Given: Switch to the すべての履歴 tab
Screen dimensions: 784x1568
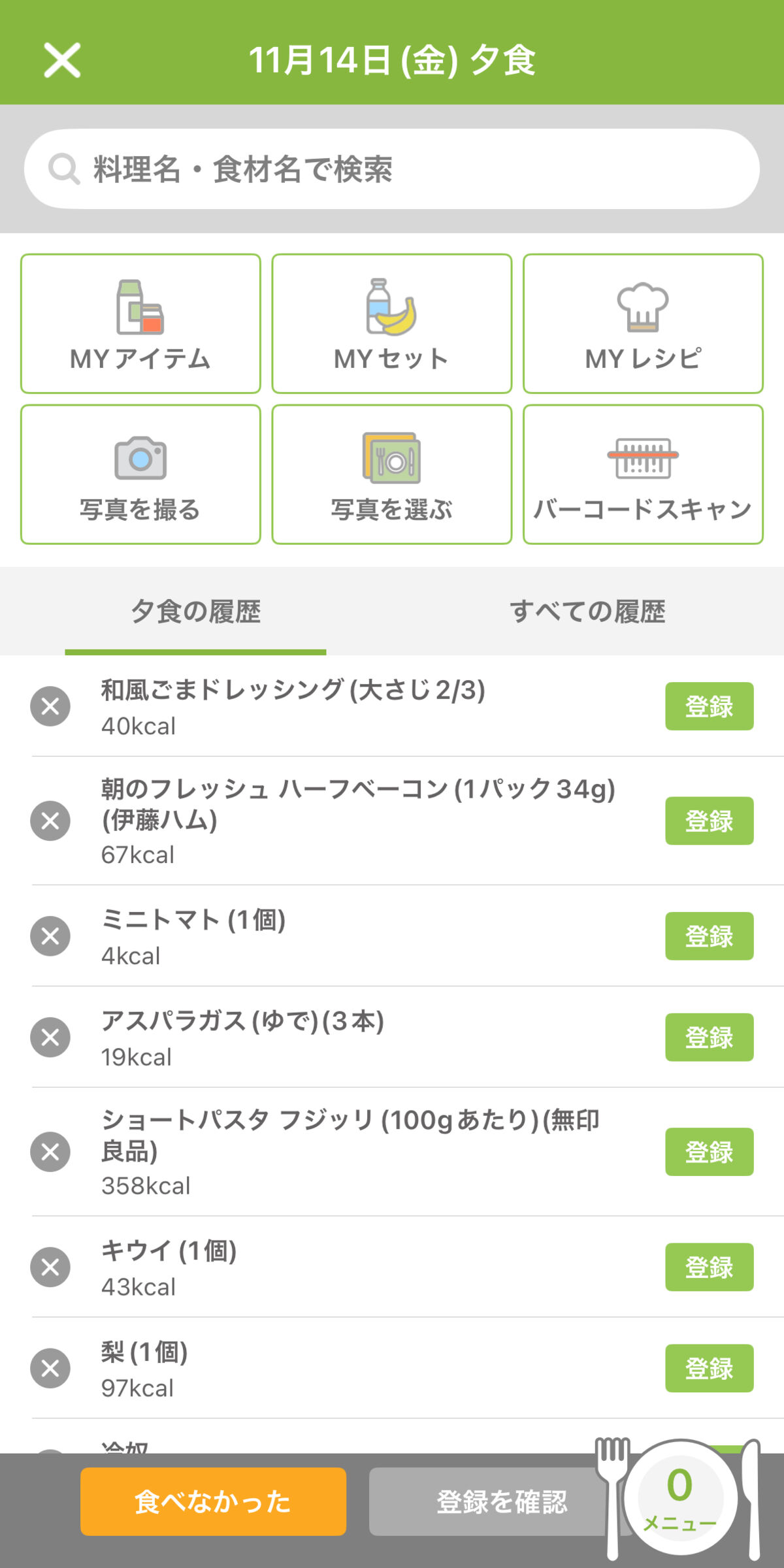Looking at the screenshot, I should click(x=589, y=611).
